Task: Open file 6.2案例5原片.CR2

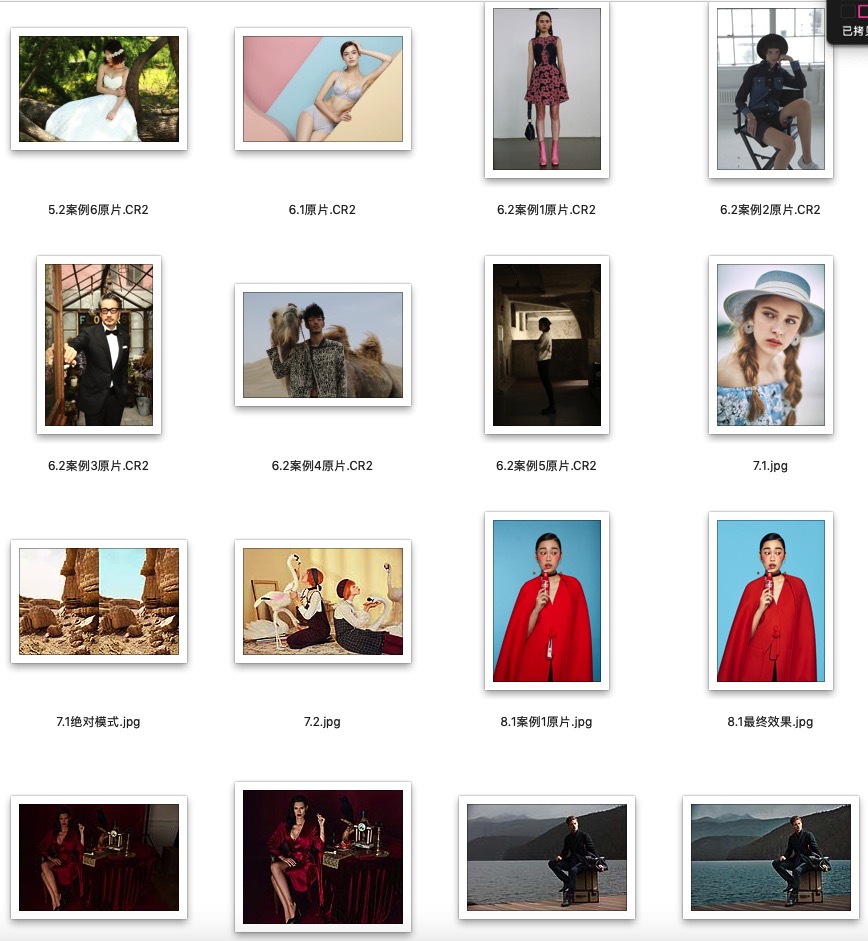Action: coord(547,345)
